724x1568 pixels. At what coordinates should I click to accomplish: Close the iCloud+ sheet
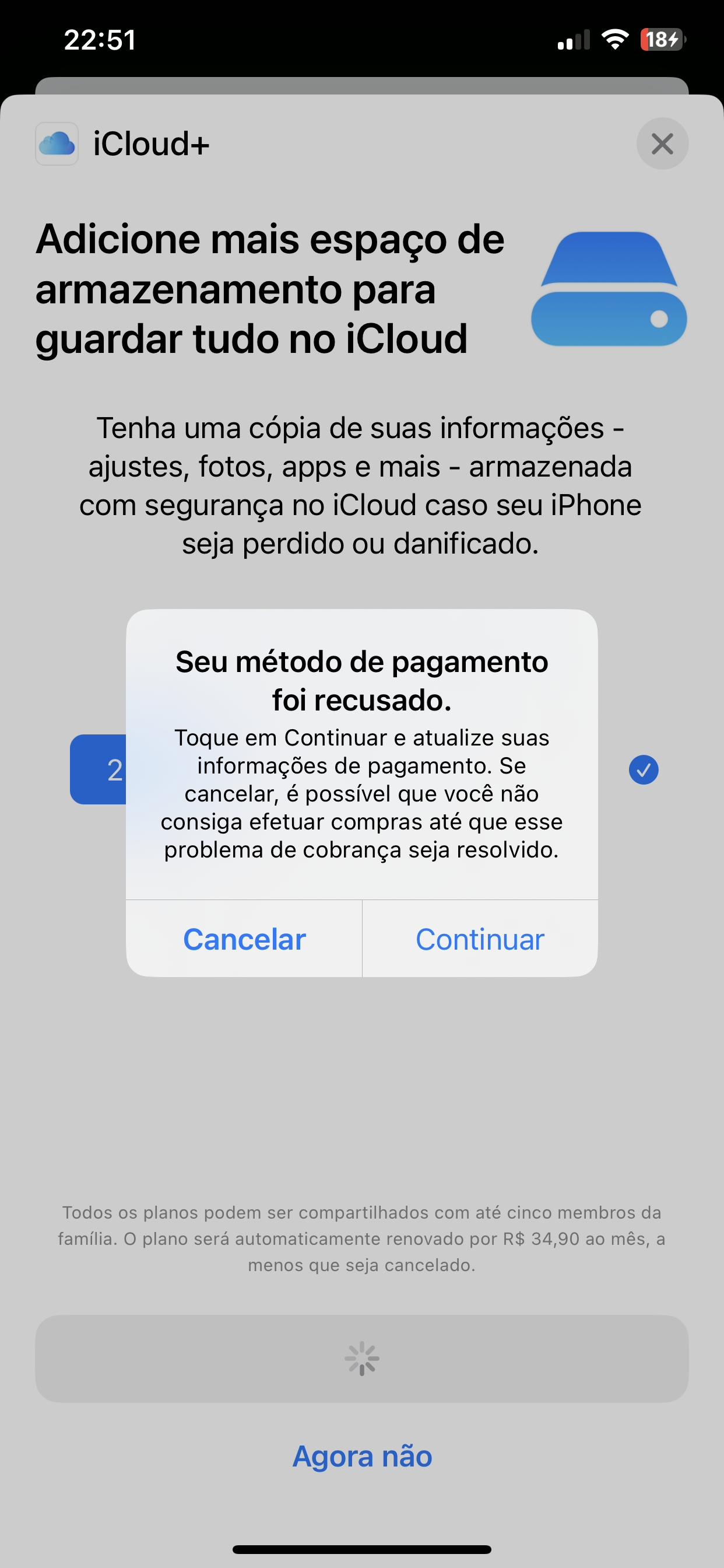click(662, 143)
